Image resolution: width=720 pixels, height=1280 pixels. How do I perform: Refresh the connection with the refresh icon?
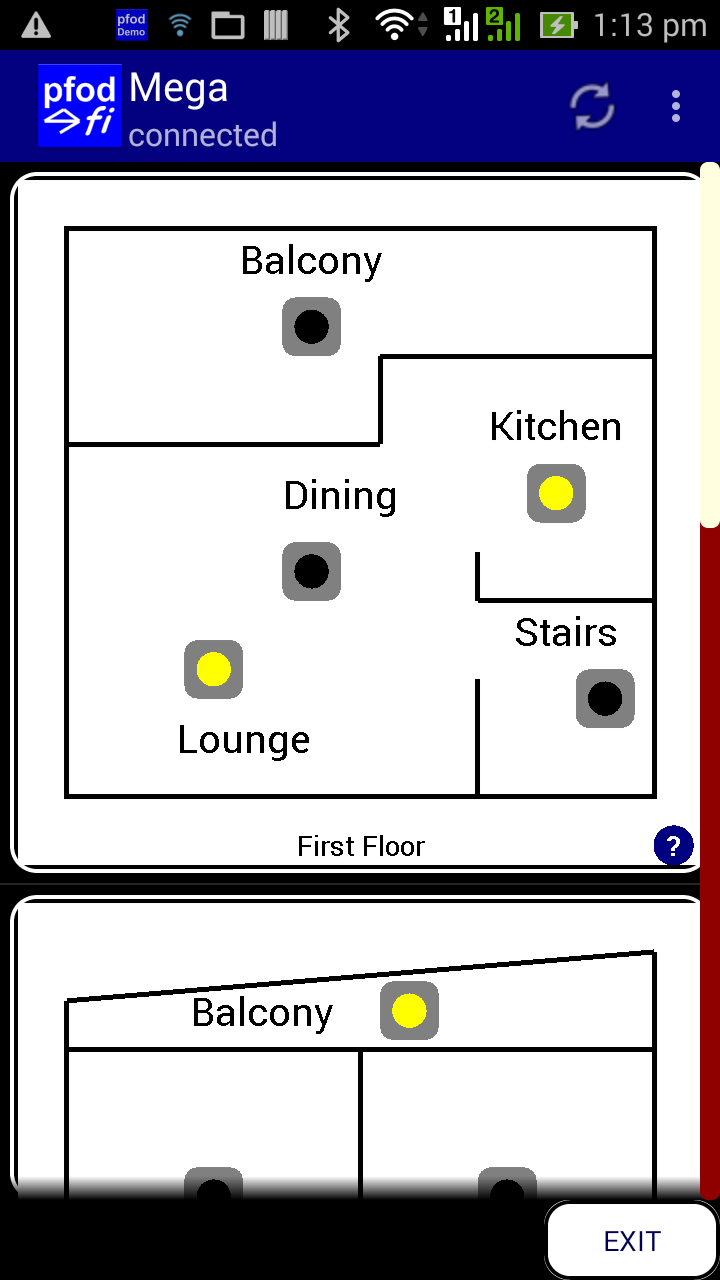coord(592,107)
